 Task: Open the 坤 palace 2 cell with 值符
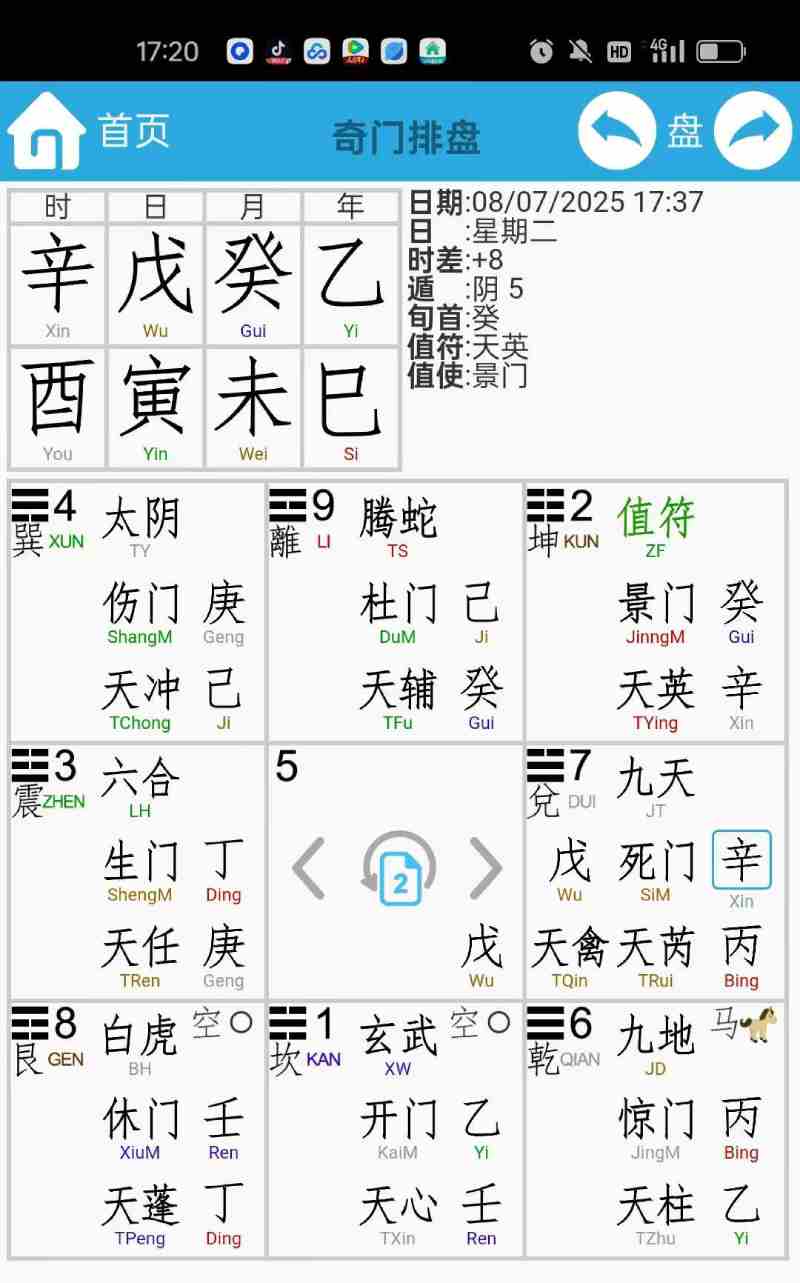tap(655, 612)
